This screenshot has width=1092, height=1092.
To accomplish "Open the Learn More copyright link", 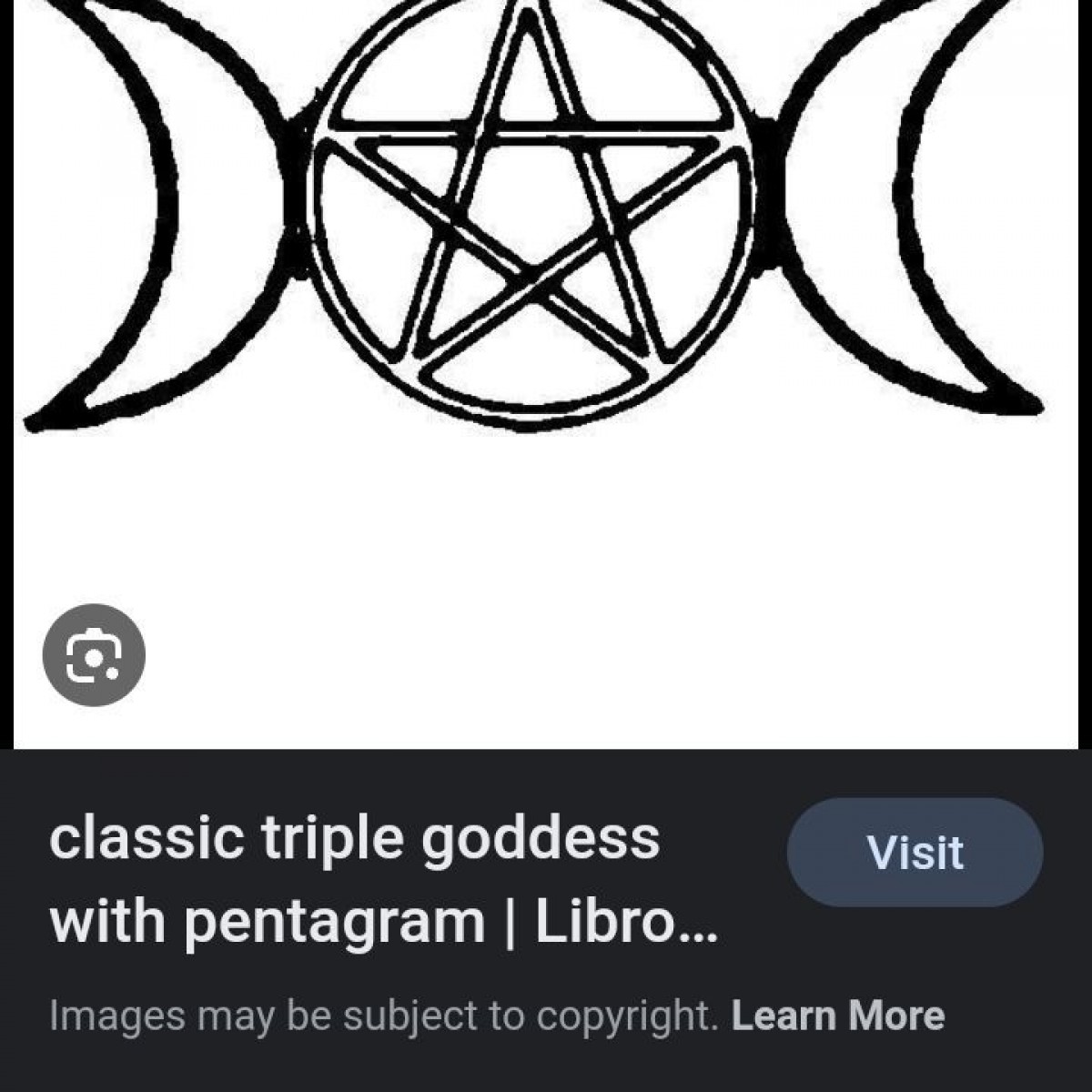I will 837,1016.
